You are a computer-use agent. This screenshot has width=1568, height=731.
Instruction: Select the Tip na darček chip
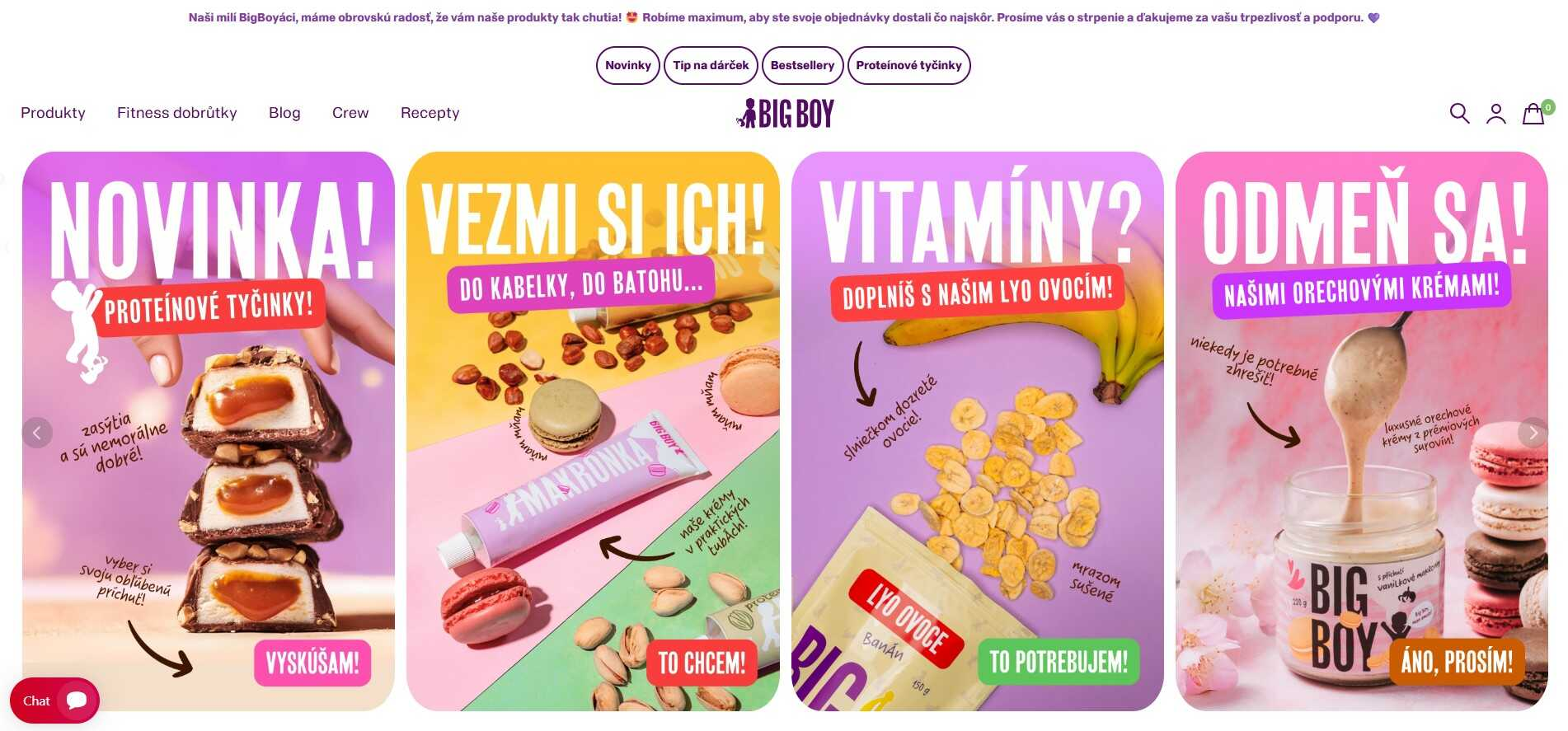[x=711, y=65]
